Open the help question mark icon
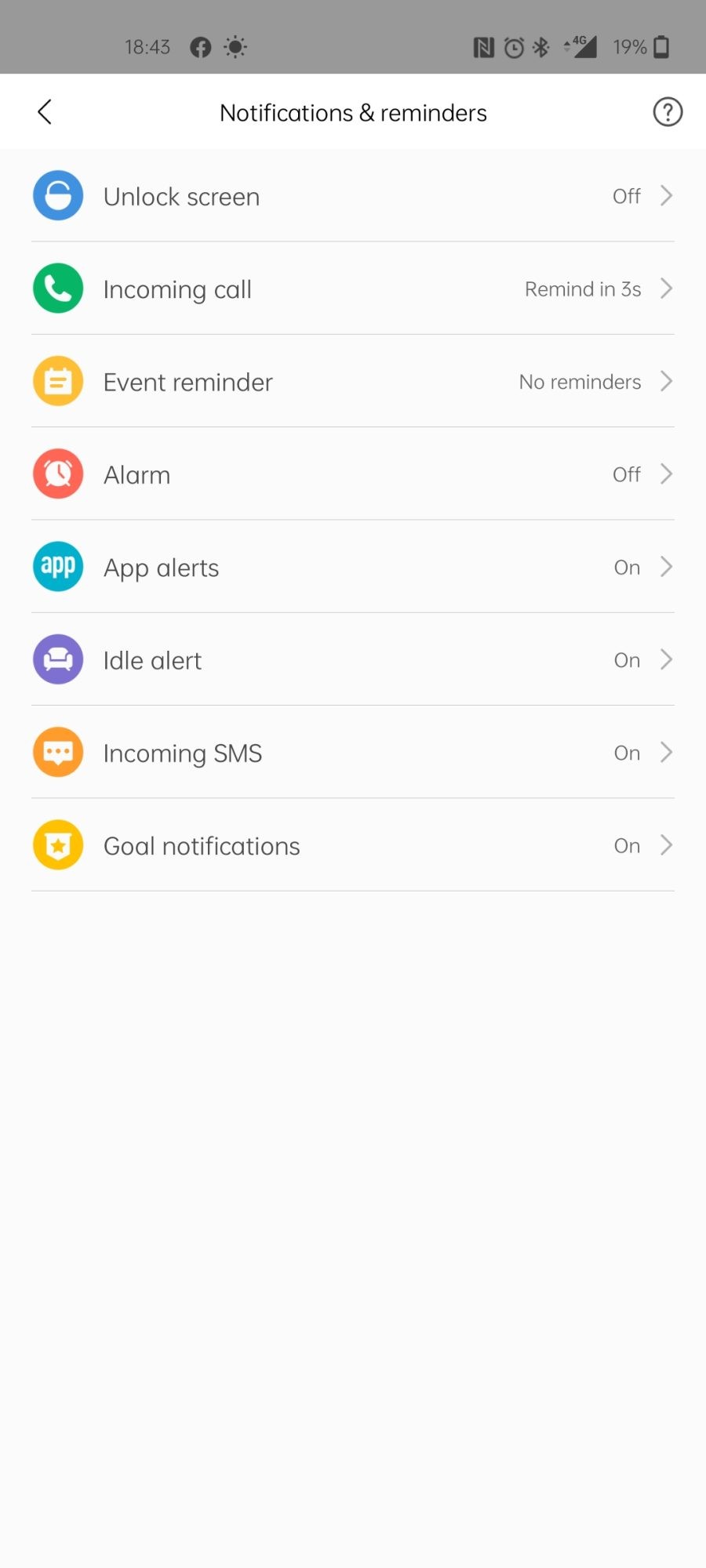This screenshot has height=1568, width=706. pos(668,112)
